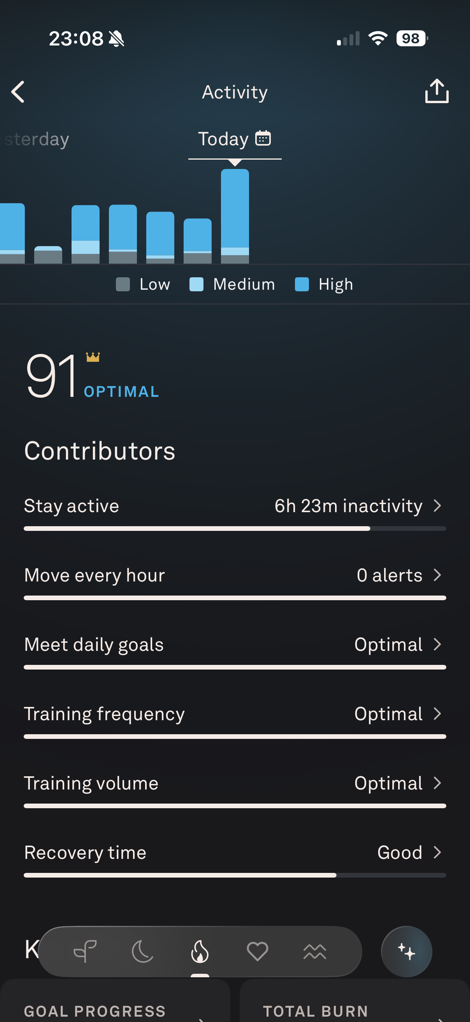Select the activity flame tab
470x1022 pixels.
[x=199, y=952]
